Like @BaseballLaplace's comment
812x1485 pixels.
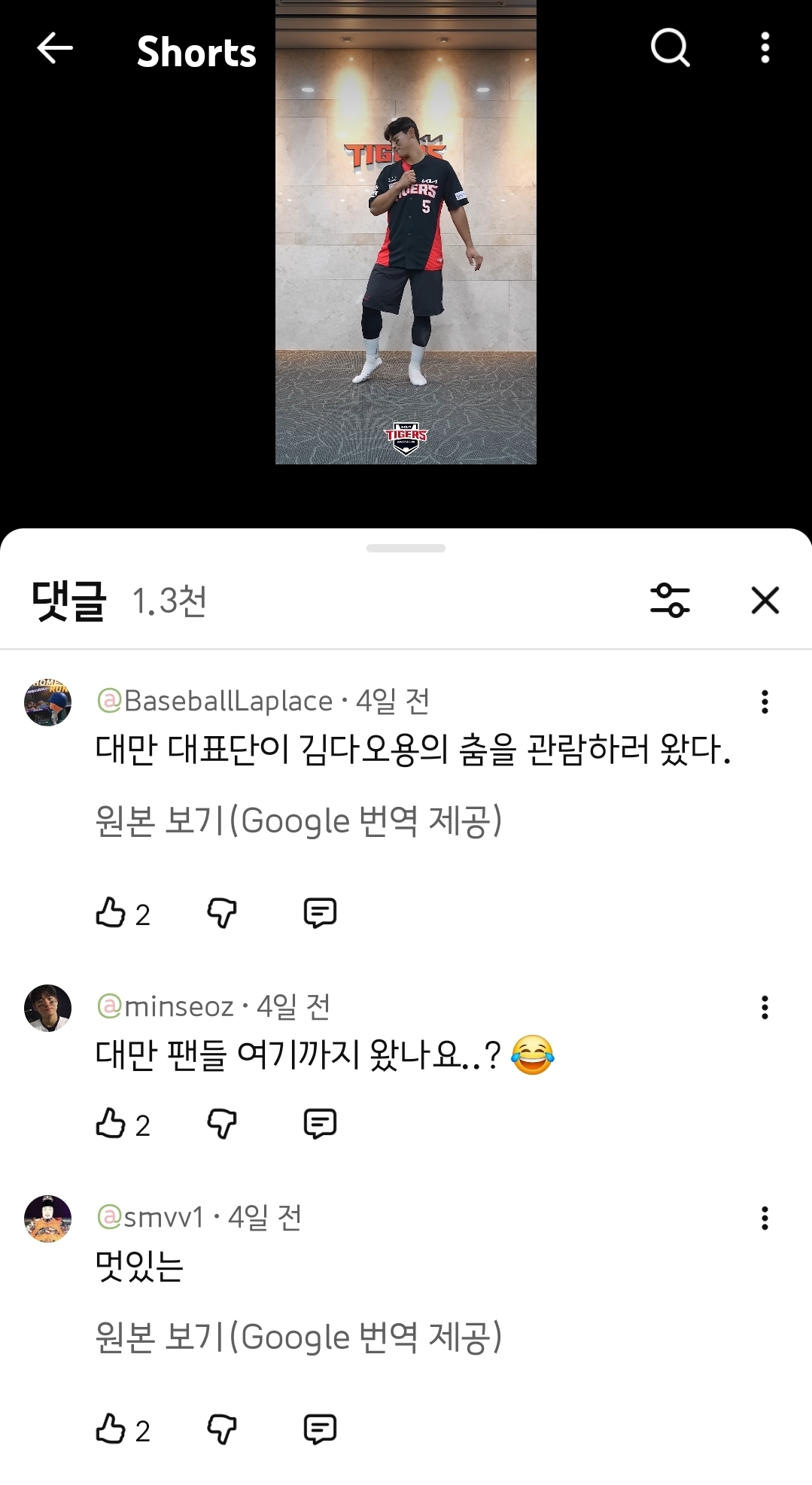pos(111,913)
